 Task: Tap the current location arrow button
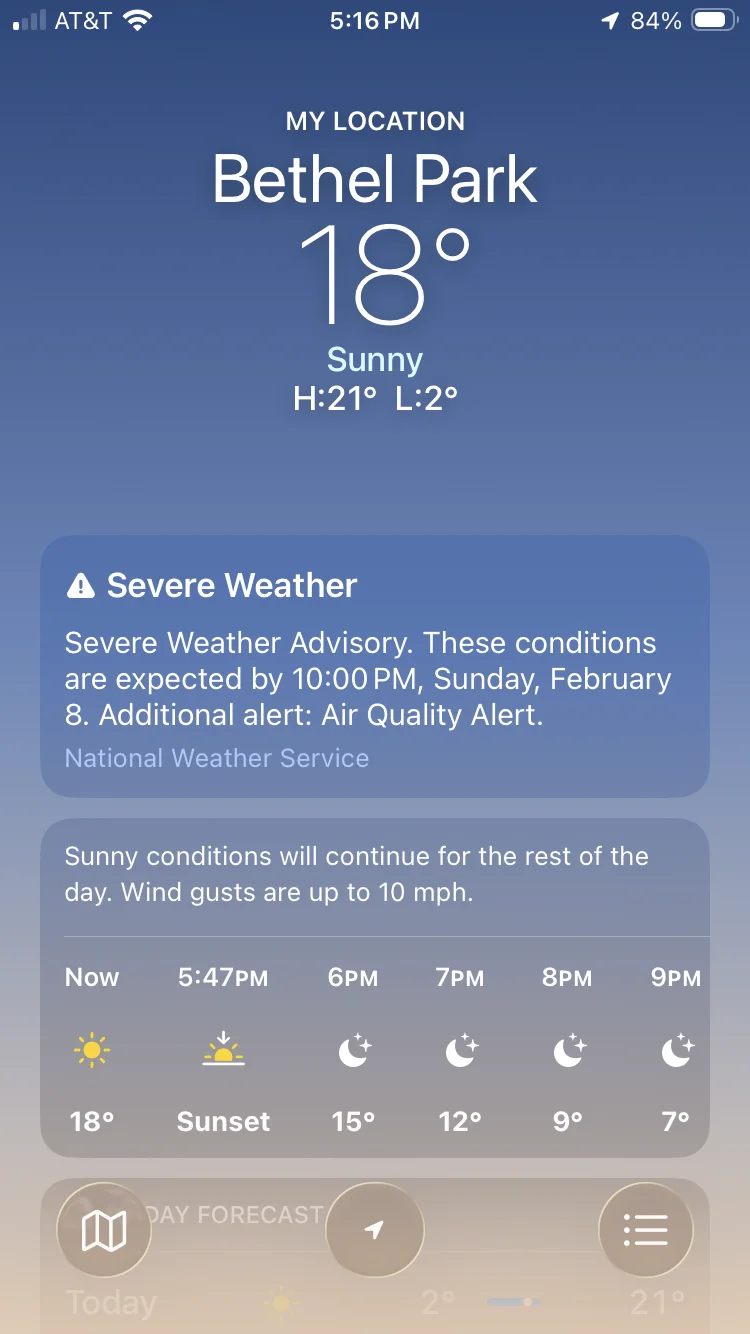(375, 1231)
